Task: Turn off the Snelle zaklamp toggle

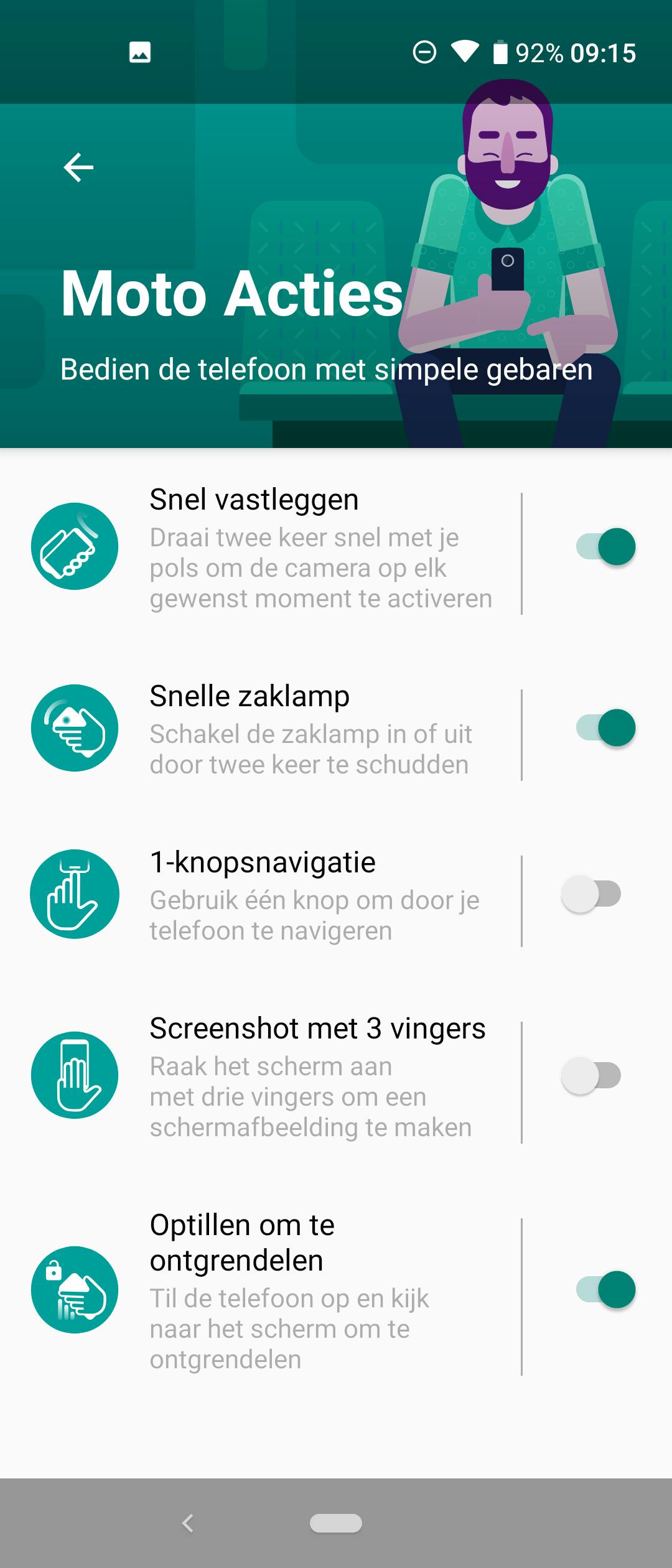Action: click(x=605, y=727)
